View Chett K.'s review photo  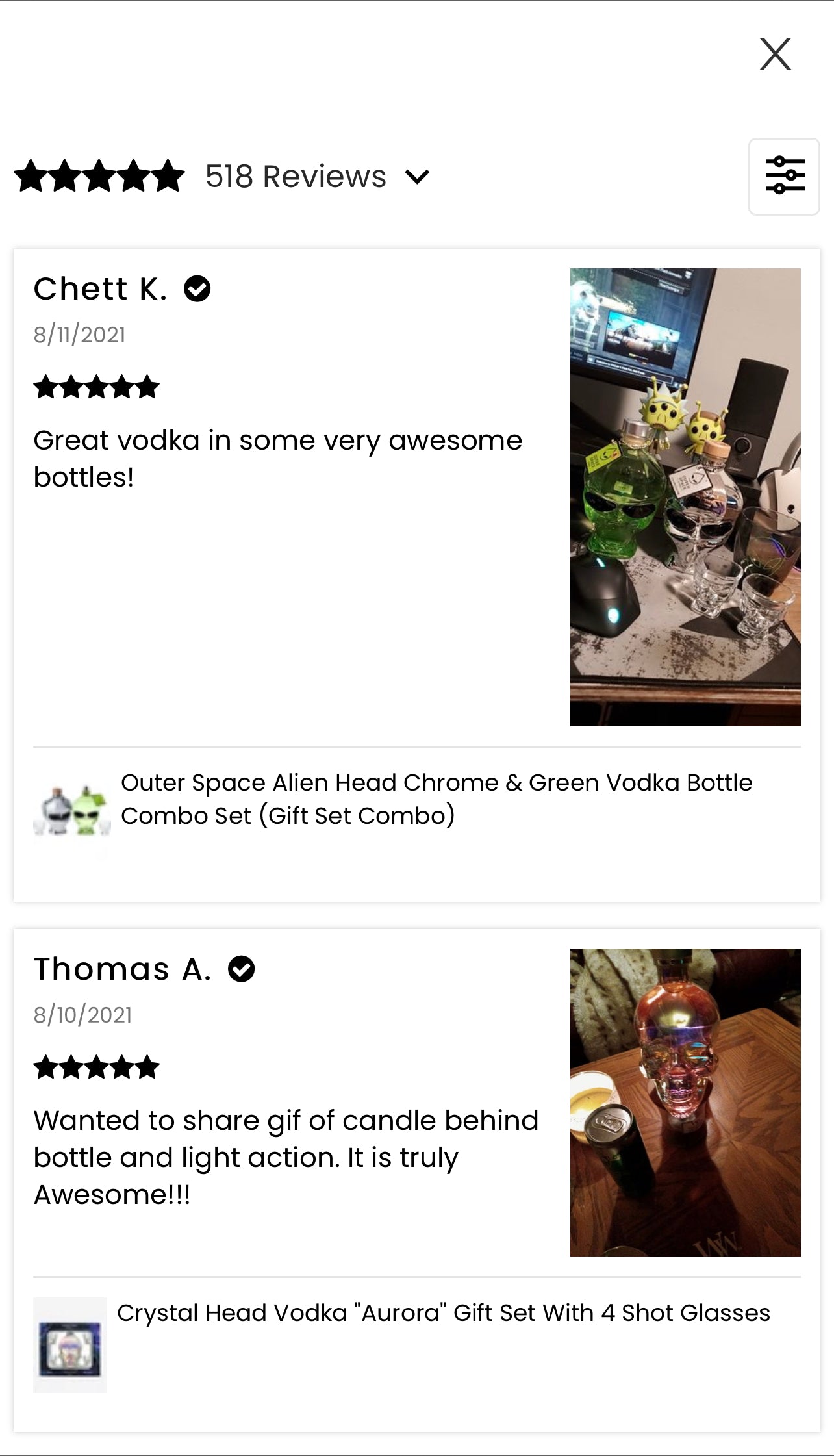tap(683, 495)
